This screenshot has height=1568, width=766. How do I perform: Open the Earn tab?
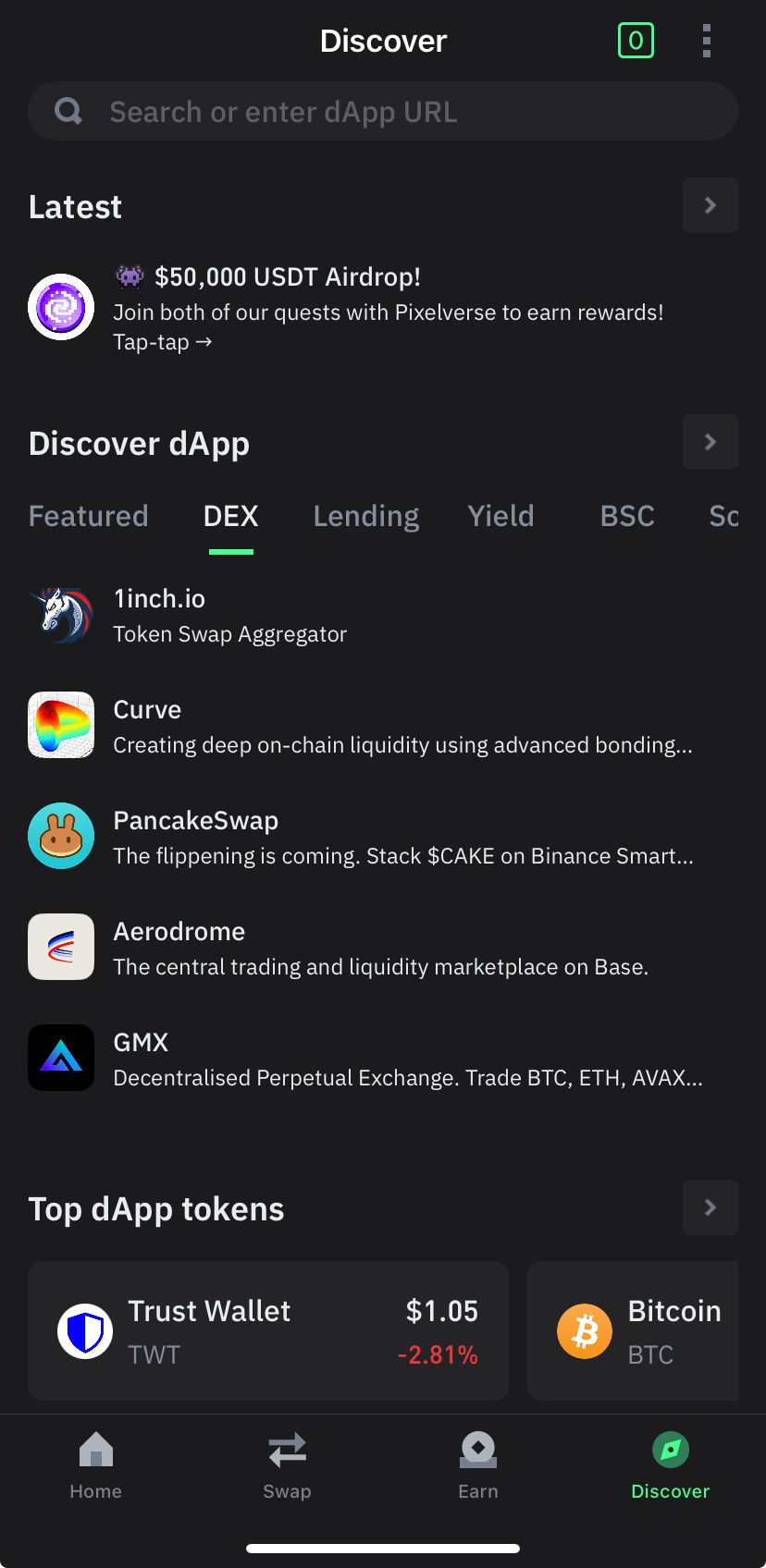pos(478,1465)
